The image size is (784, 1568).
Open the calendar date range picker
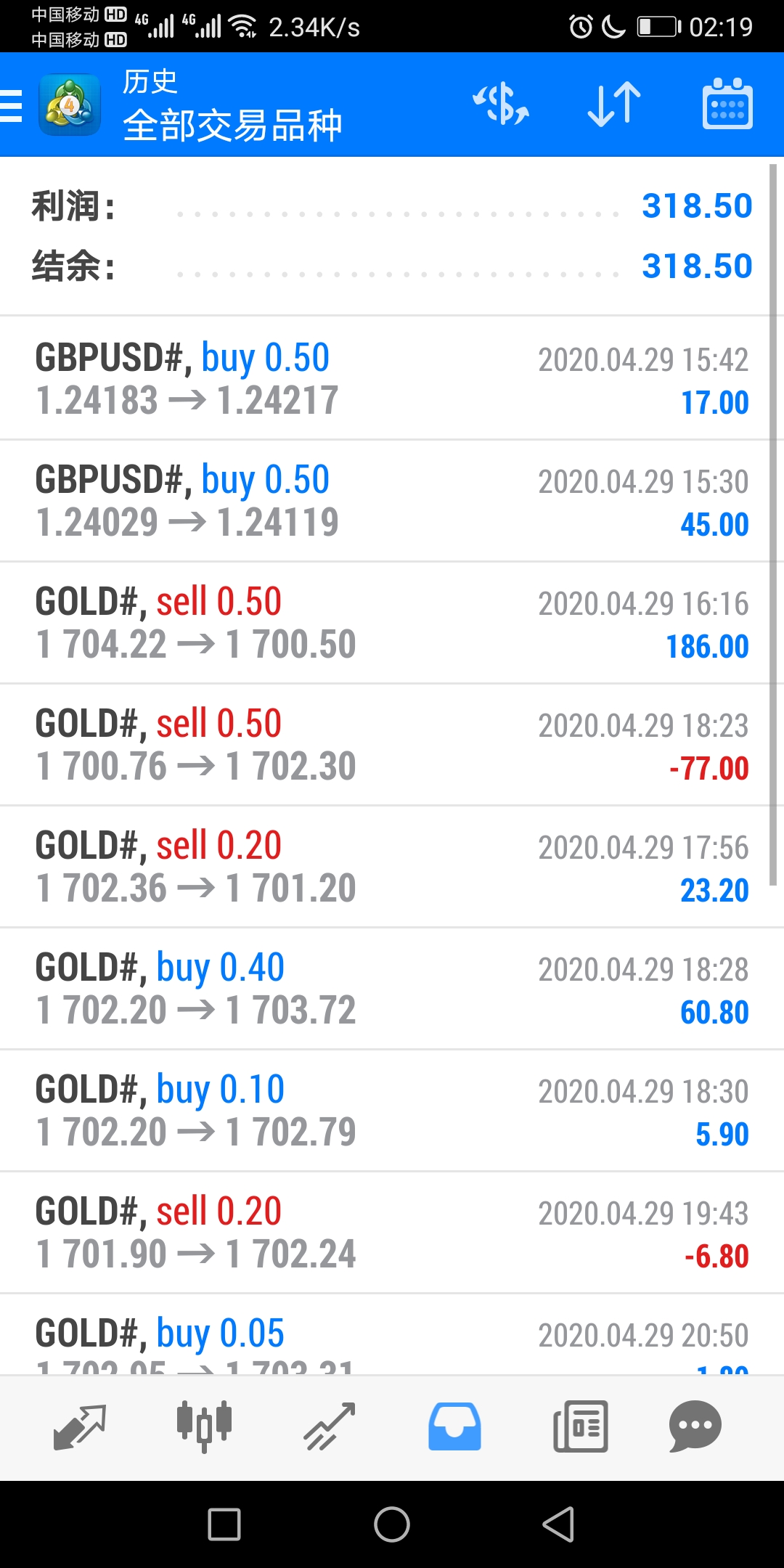click(727, 105)
